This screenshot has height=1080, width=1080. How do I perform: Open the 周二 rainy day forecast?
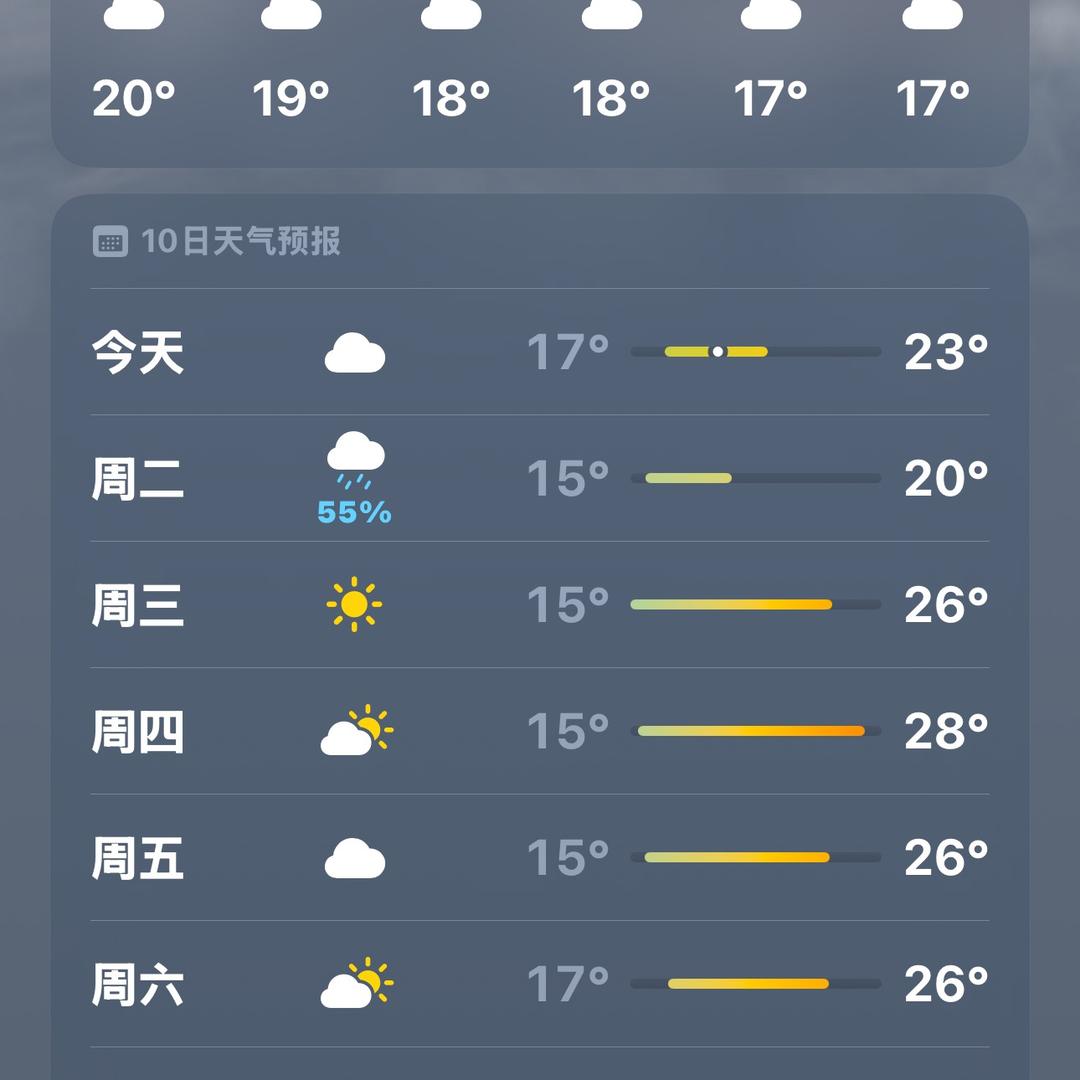click(x=540, y=478)
